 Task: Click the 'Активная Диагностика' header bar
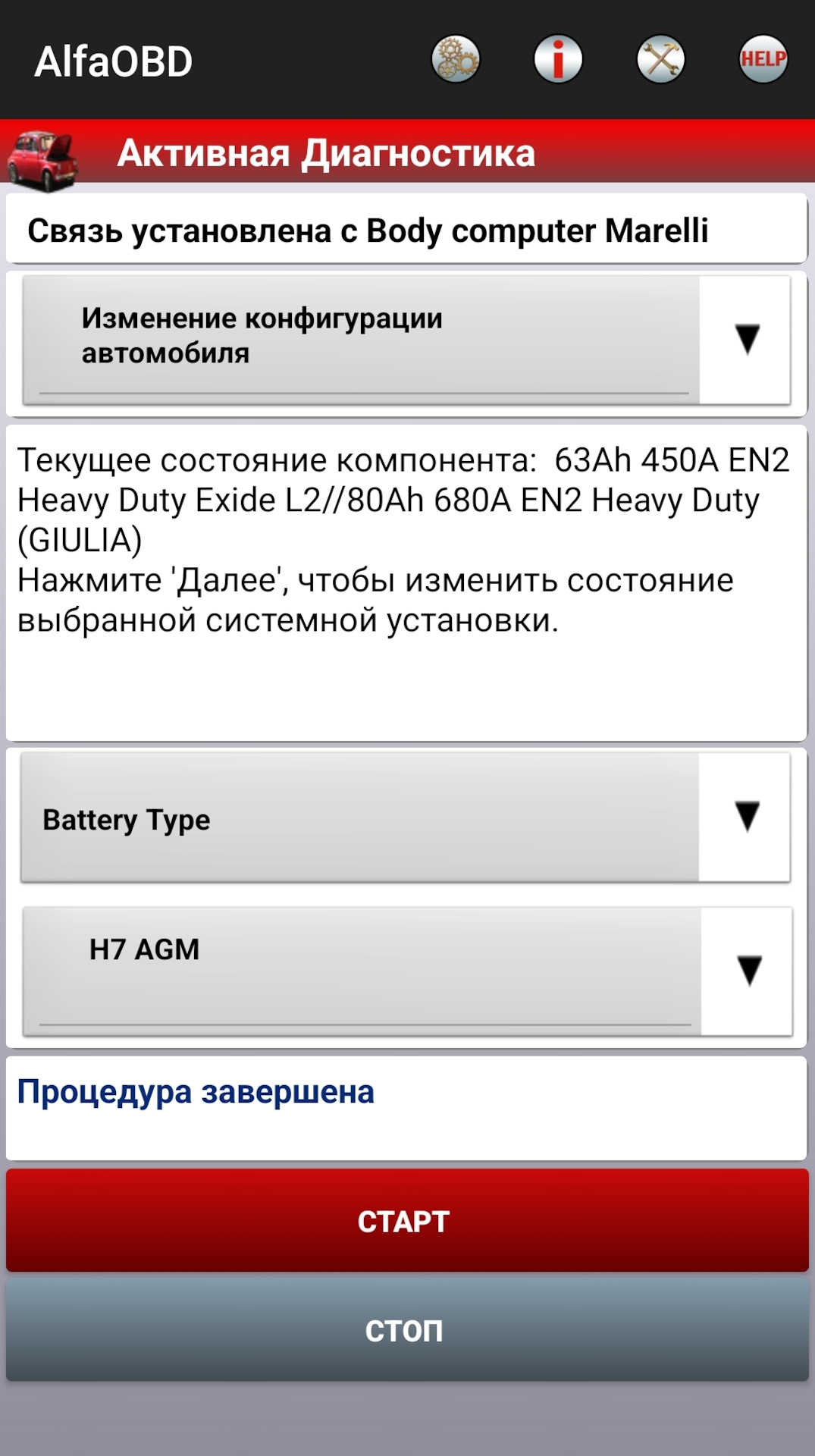[x=326, y=154]
